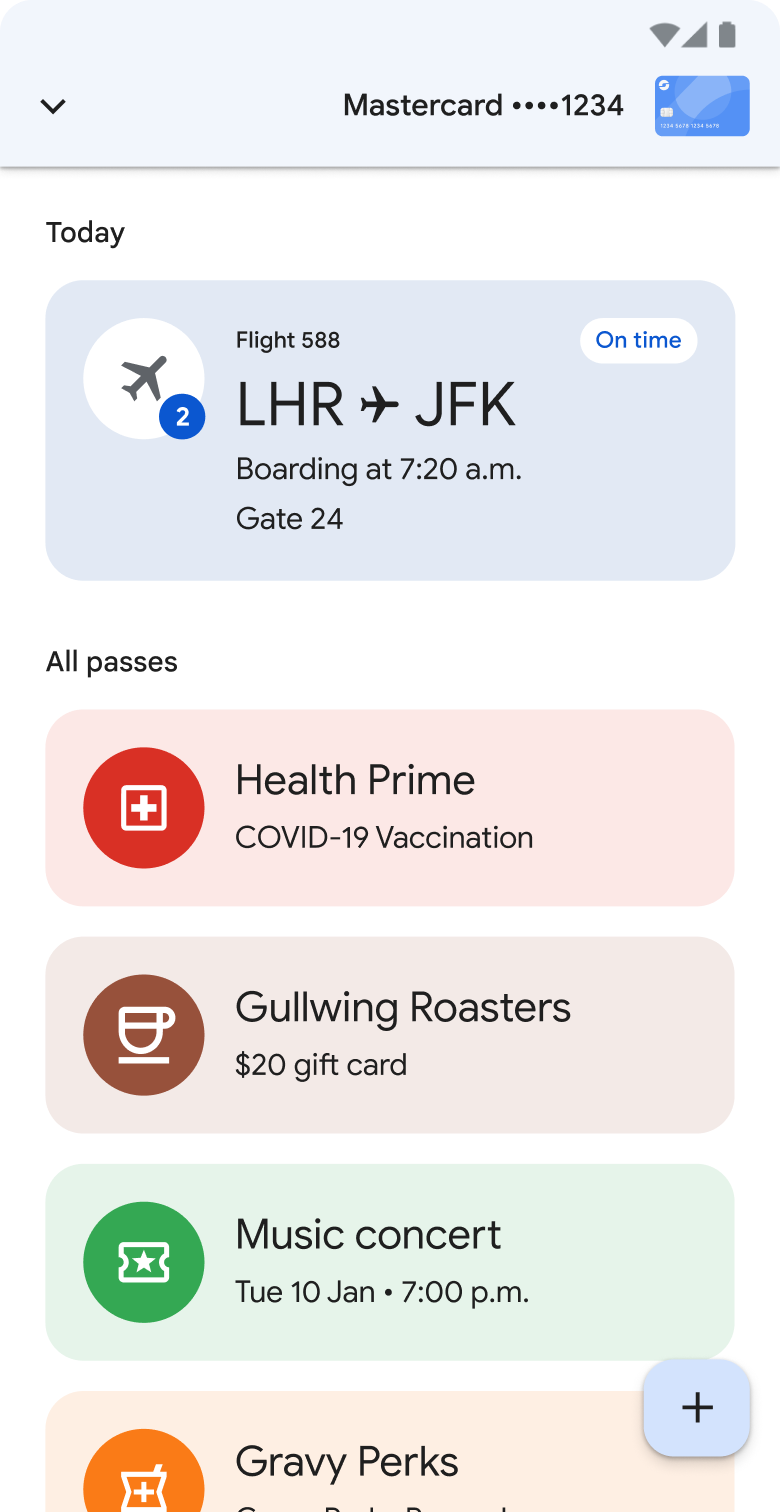Tap the coffee cup icon for Gullwing Roasters
Screen dimensions: 780x1512
(143, 1035)
